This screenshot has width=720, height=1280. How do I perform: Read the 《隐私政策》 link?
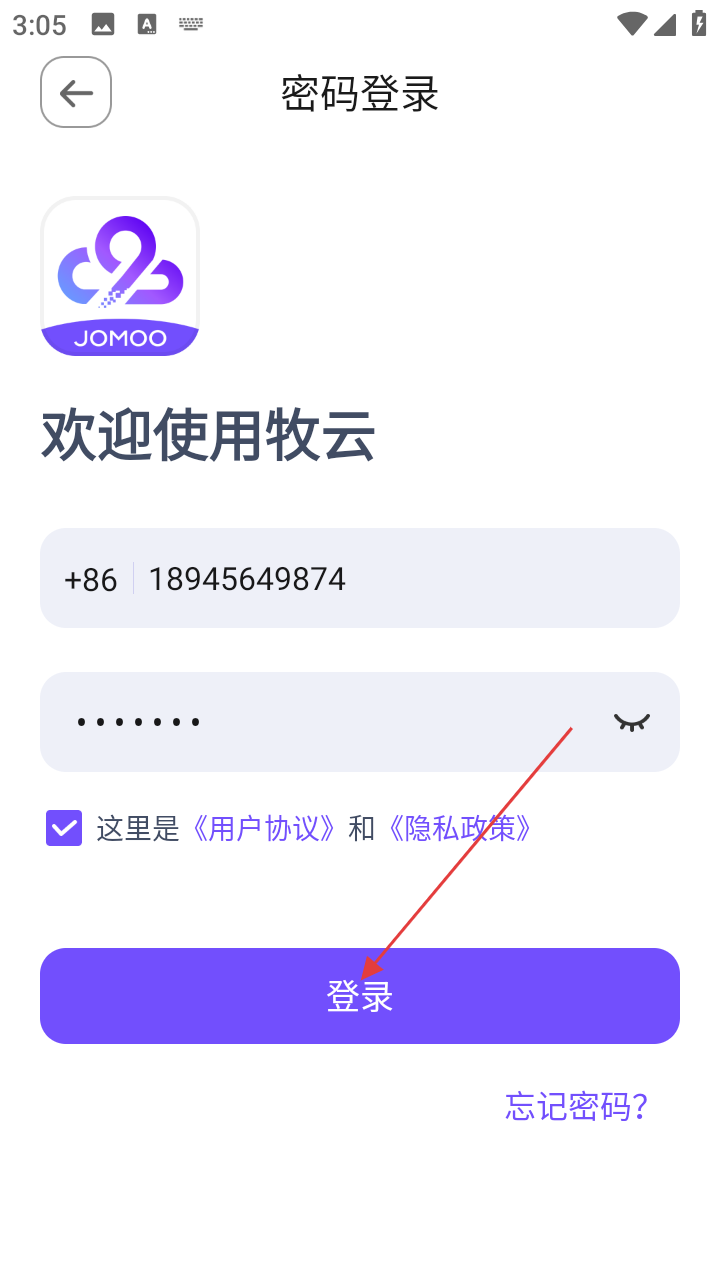click(458, 828)
